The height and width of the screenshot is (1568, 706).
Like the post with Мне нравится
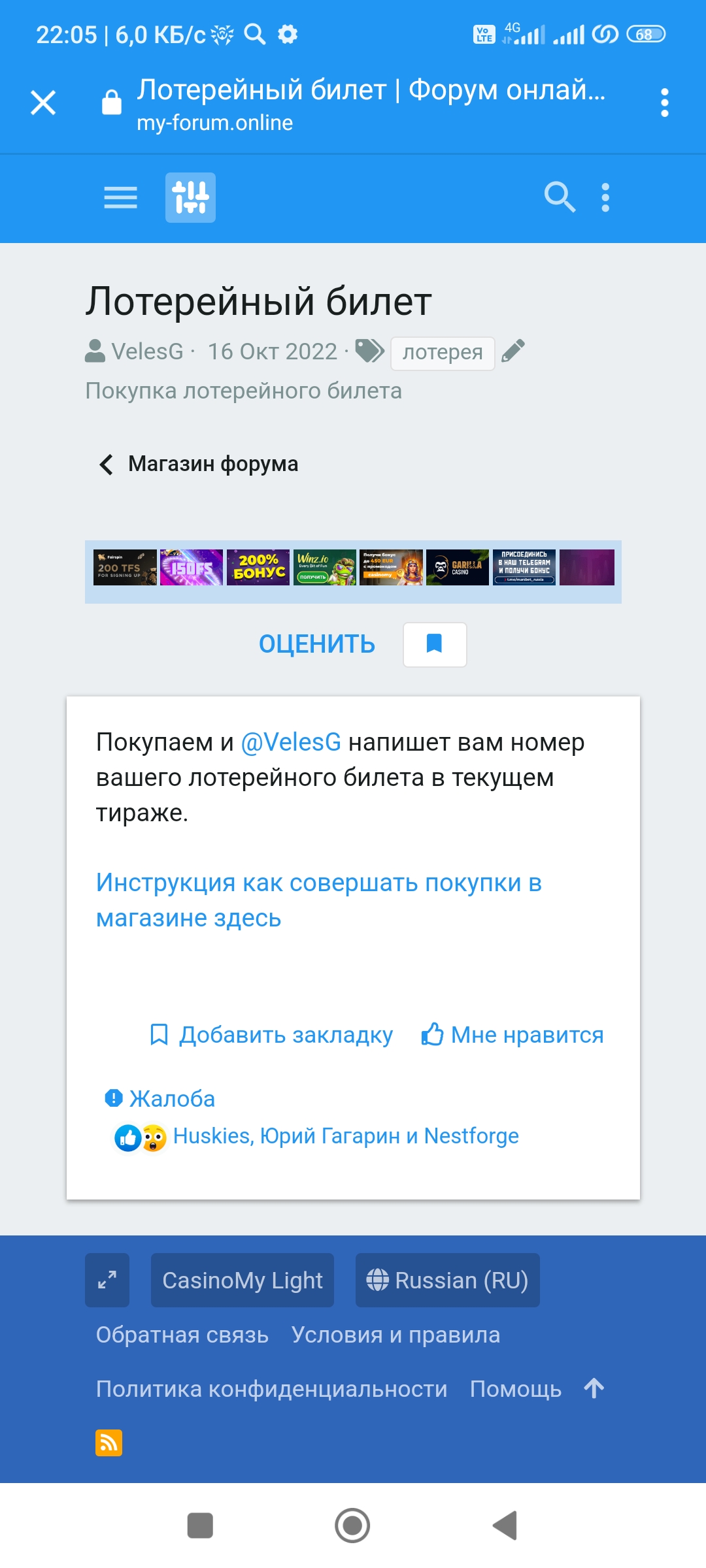[x=513, y=1035]
